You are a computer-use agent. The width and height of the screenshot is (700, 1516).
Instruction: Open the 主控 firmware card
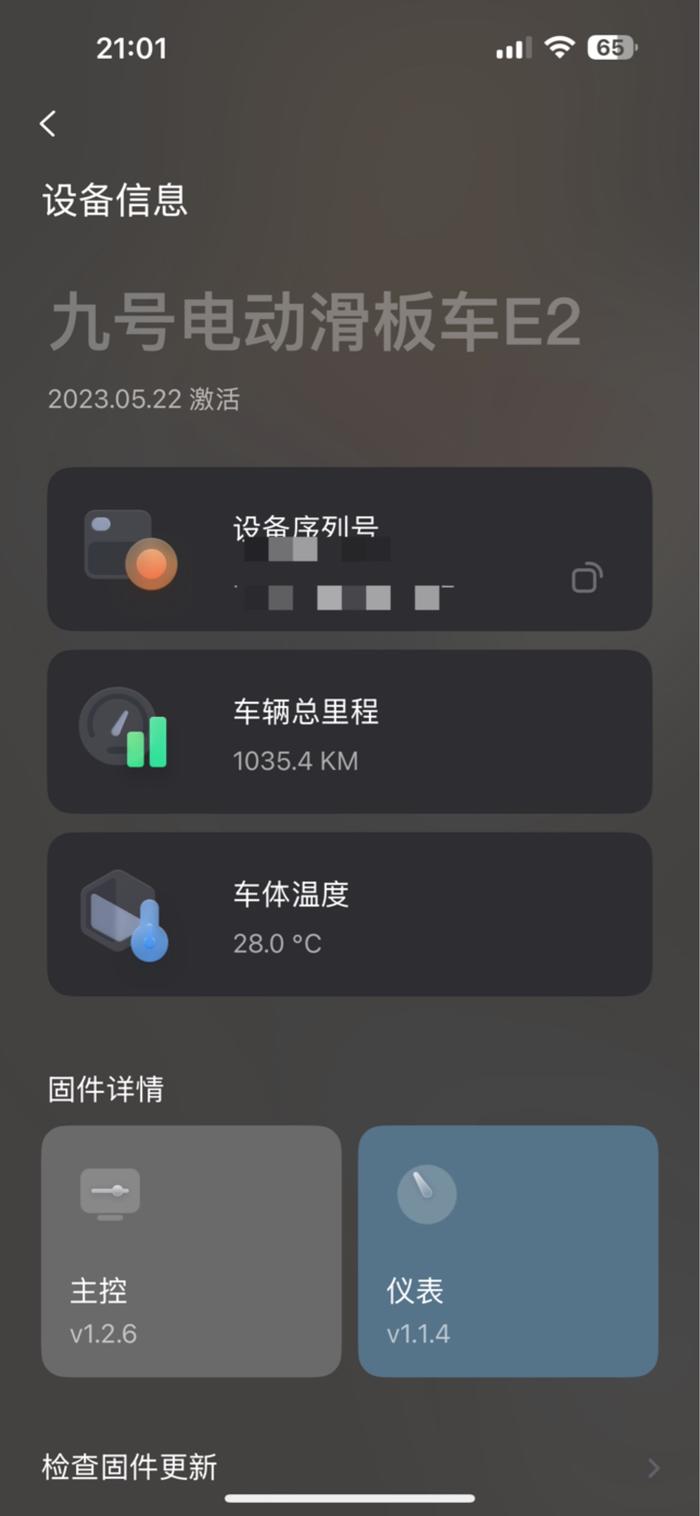(x=191, y=1251)
